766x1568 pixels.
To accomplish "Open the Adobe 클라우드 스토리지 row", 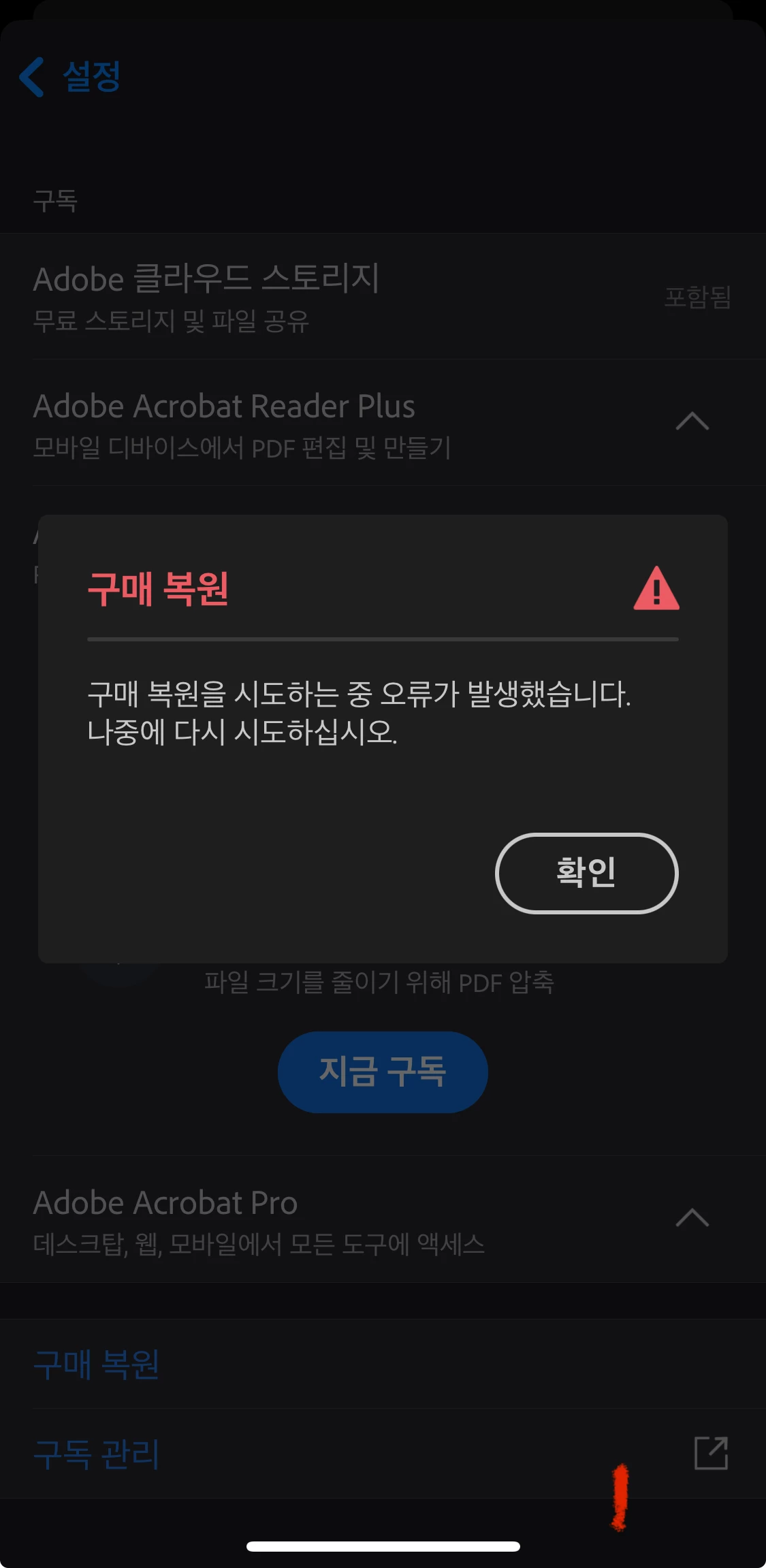I will [x=381, y=297].
